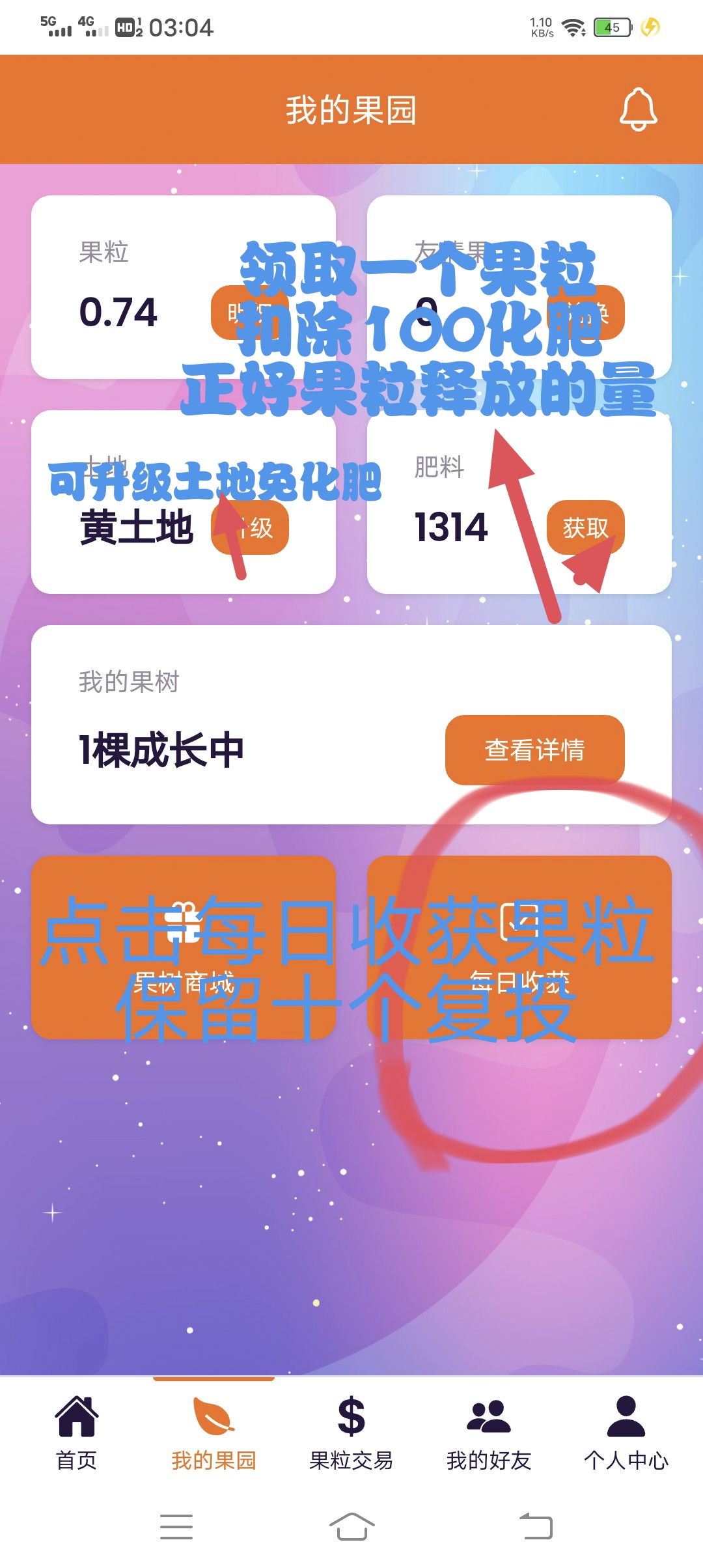The width and height of the screenshot is (703, 1568).
Task: Open the 每日收获 daily harvest tile
Action: pyautogui.click(x=519, y=947)
